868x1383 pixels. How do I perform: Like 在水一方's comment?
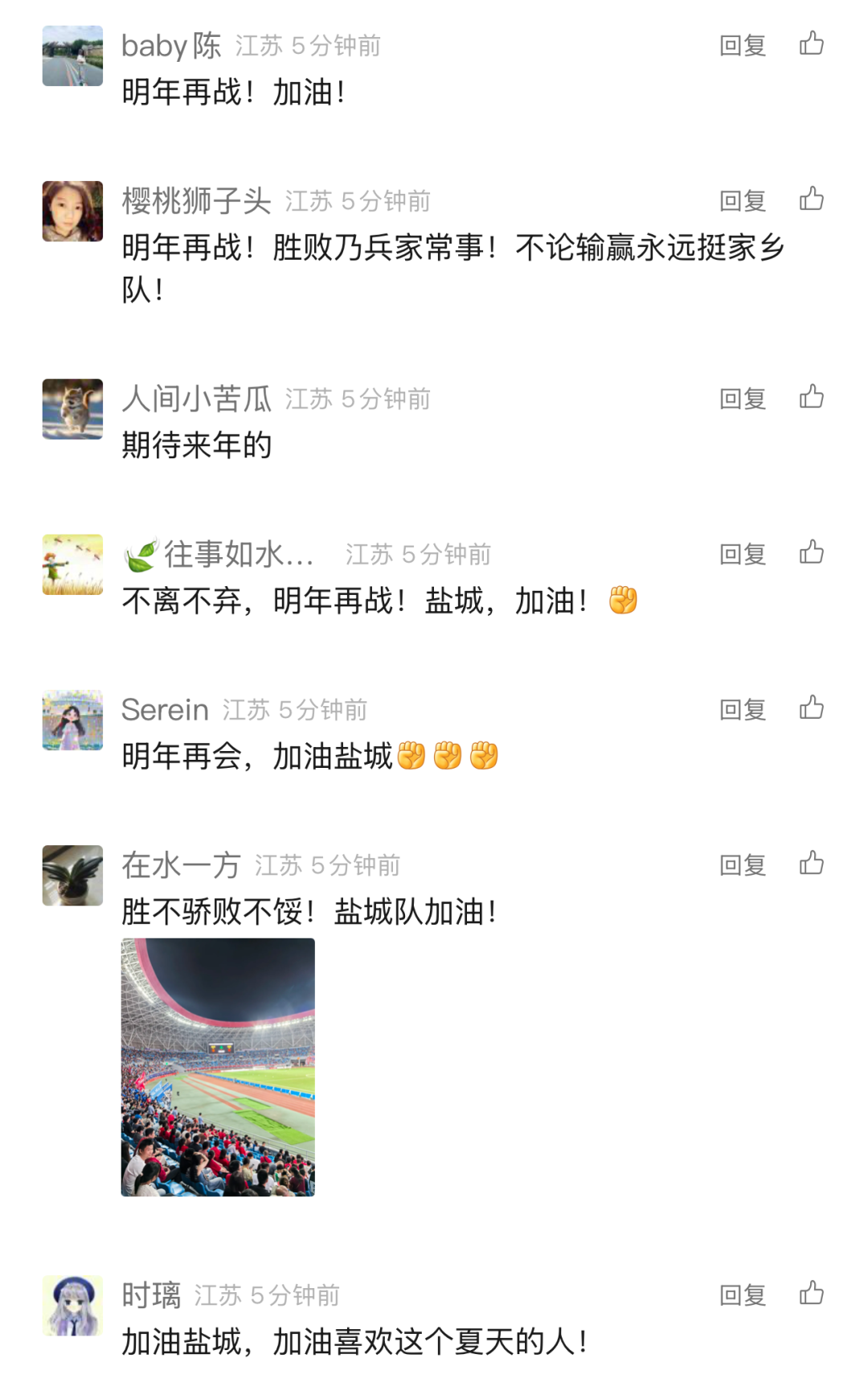812,863
